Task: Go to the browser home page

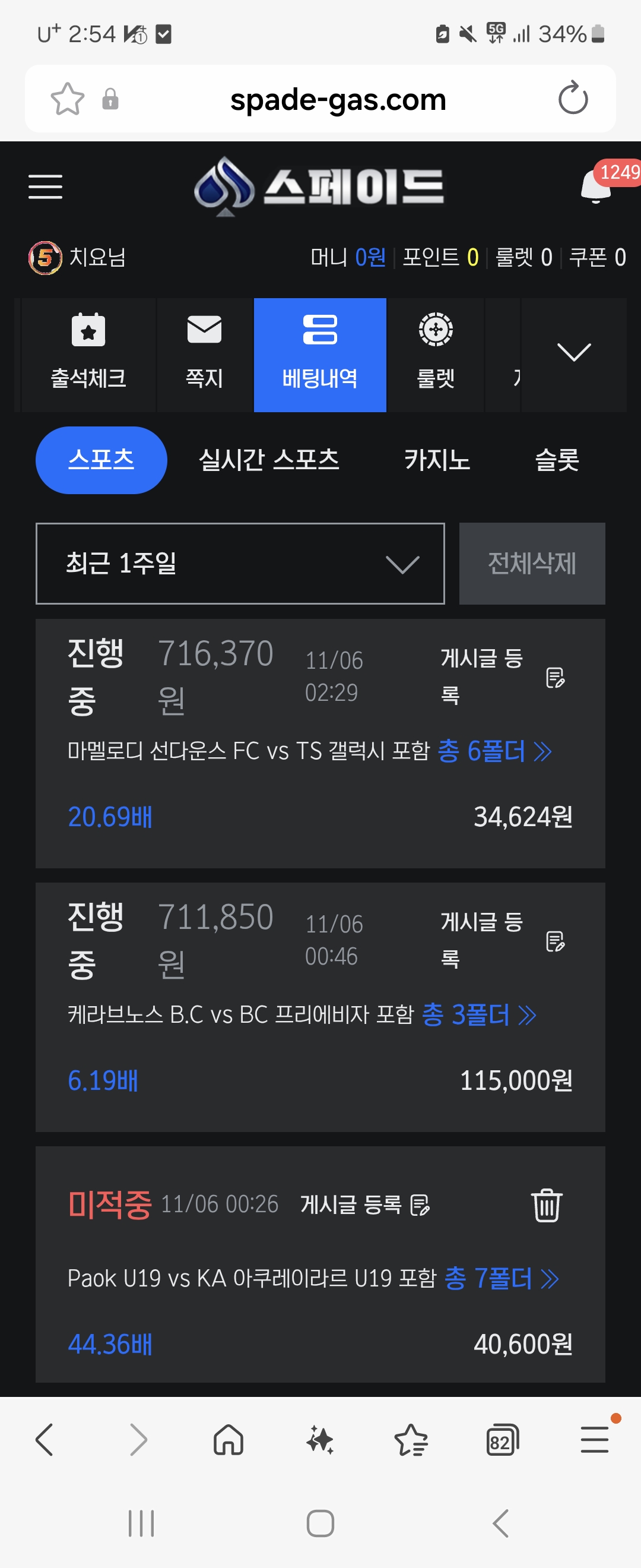Action: click(x=229, y=1441)
